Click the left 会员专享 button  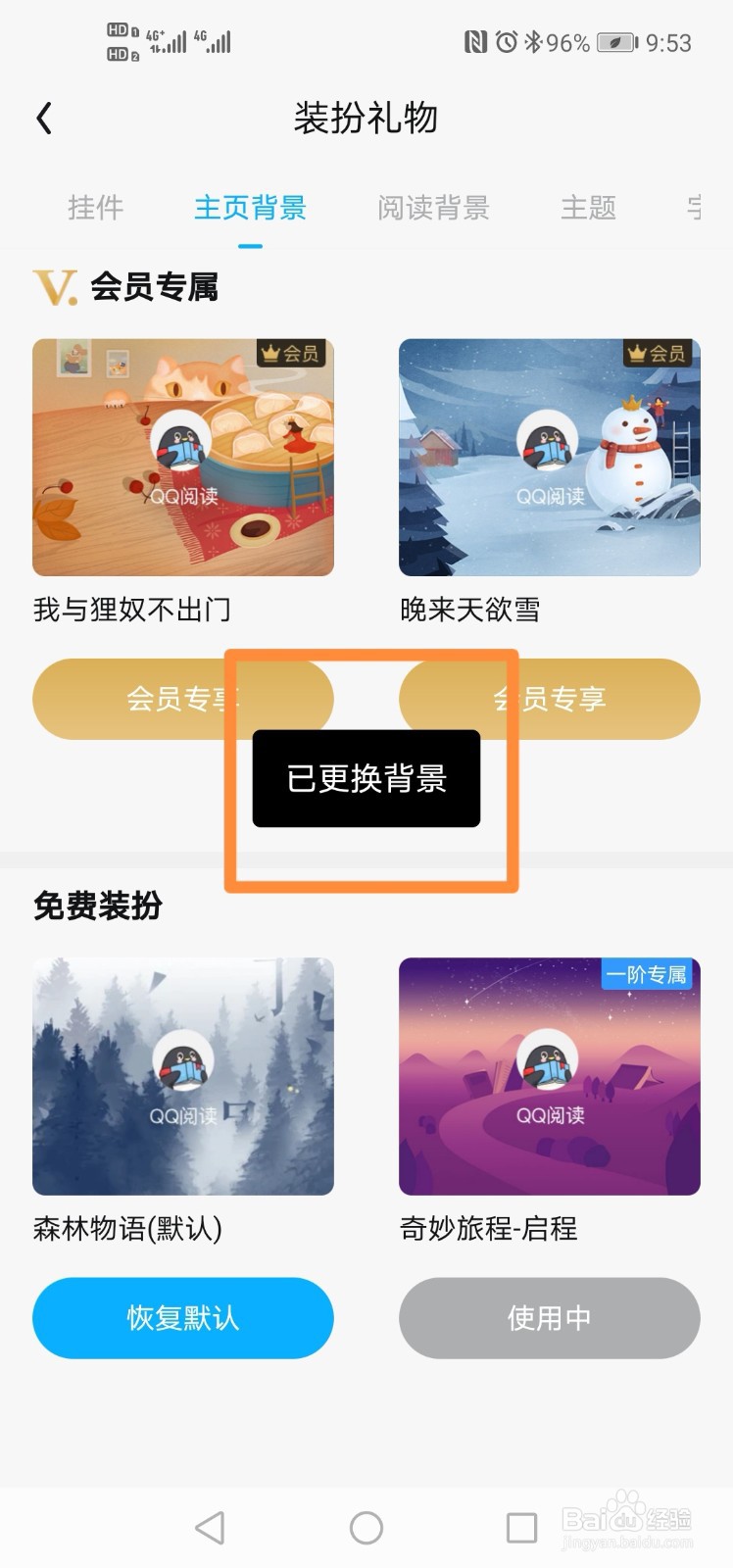pyautogui.click(x=182, y=699)
